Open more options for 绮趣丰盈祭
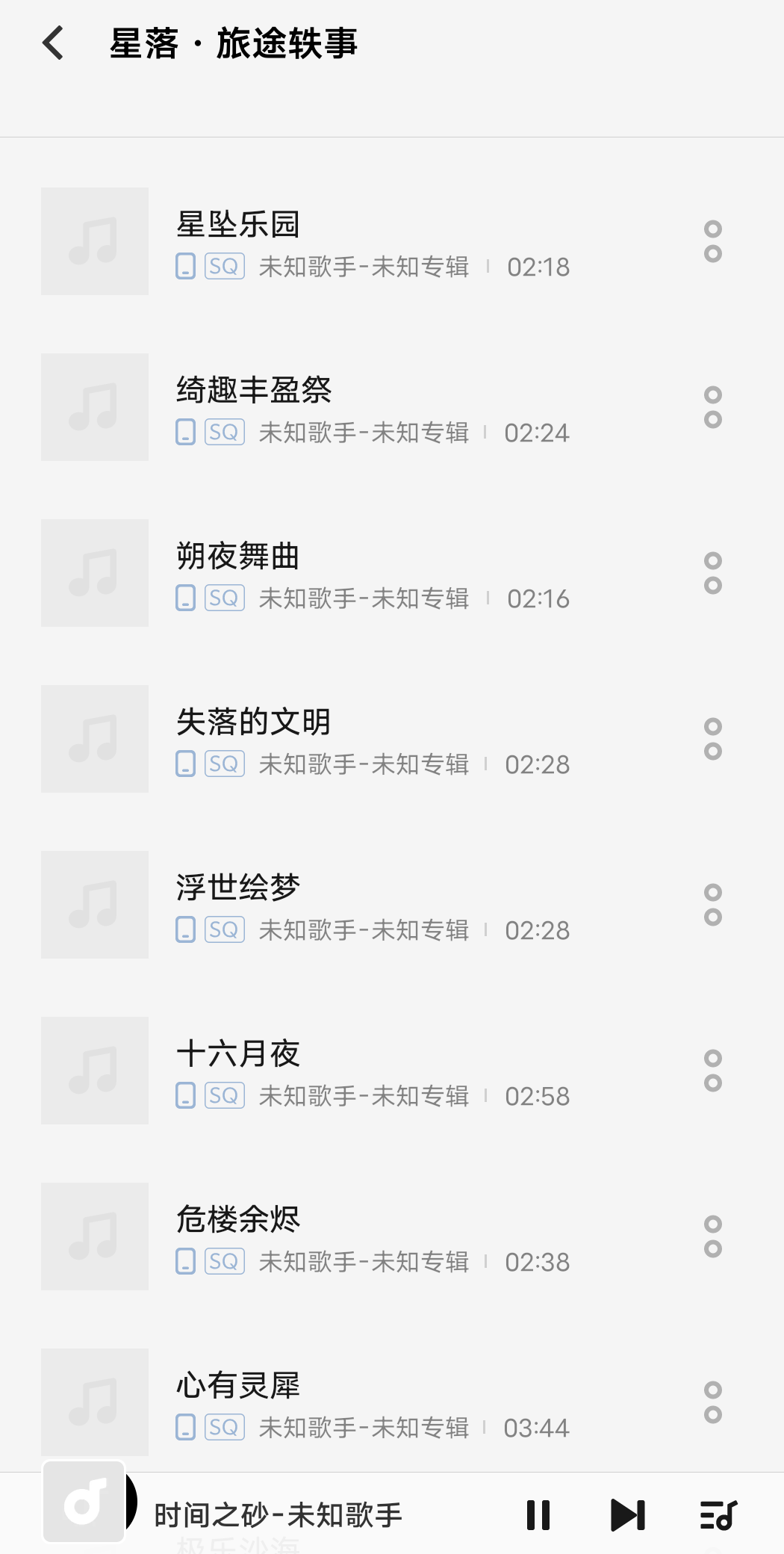This screenshot has width=784, height=1554. pyautogui.click(x=712, y=406)
